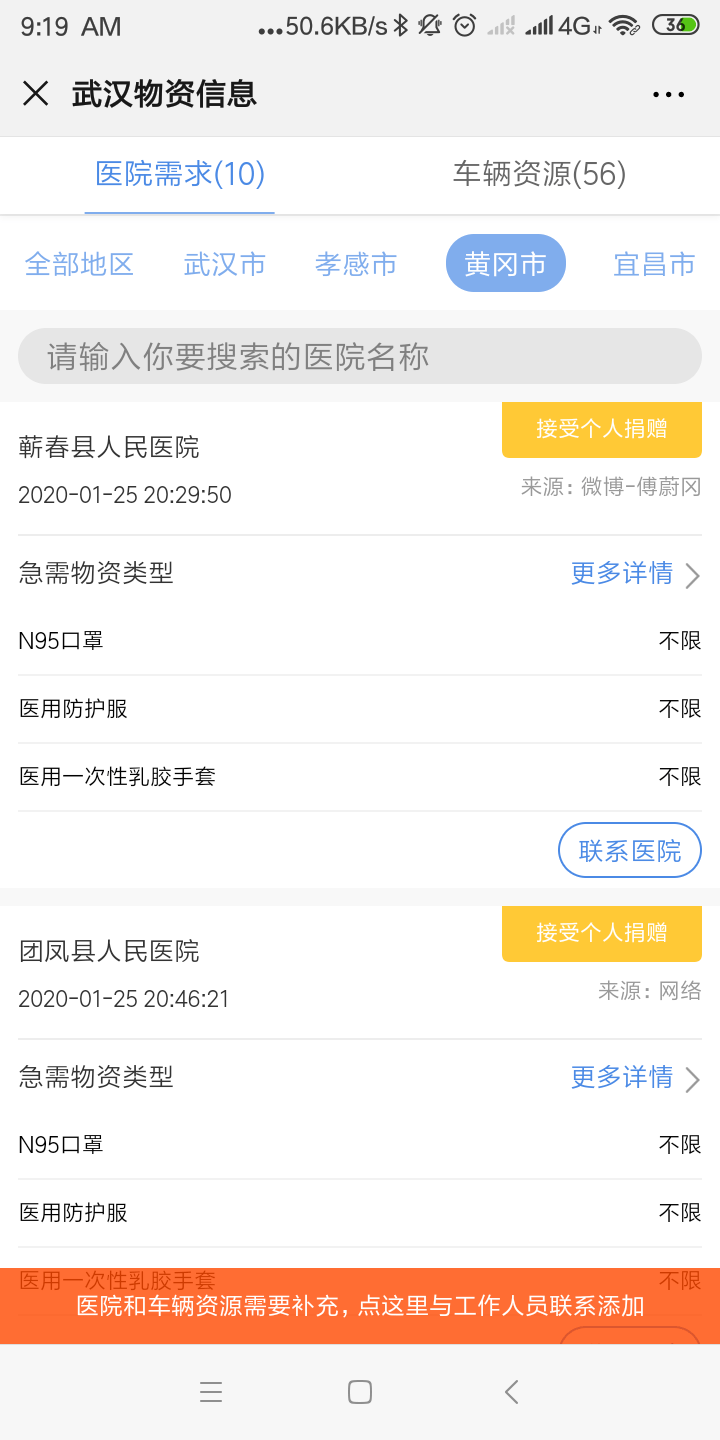Viewport: 720px width, 1440px height.
Task: Tap the orange banner to contact staff
Action: click(x=360, y=1306)
